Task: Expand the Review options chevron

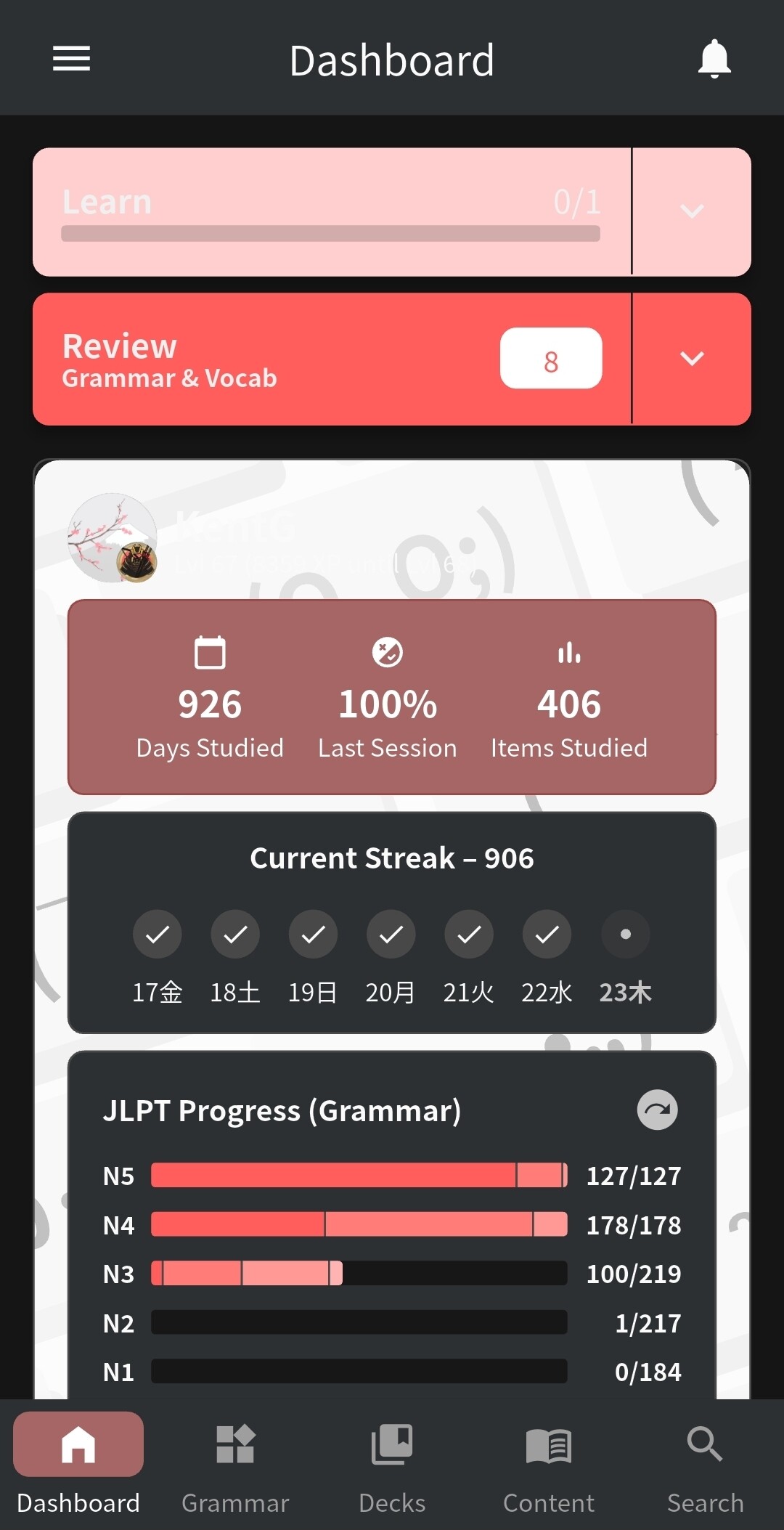Action: coord(692,359)
